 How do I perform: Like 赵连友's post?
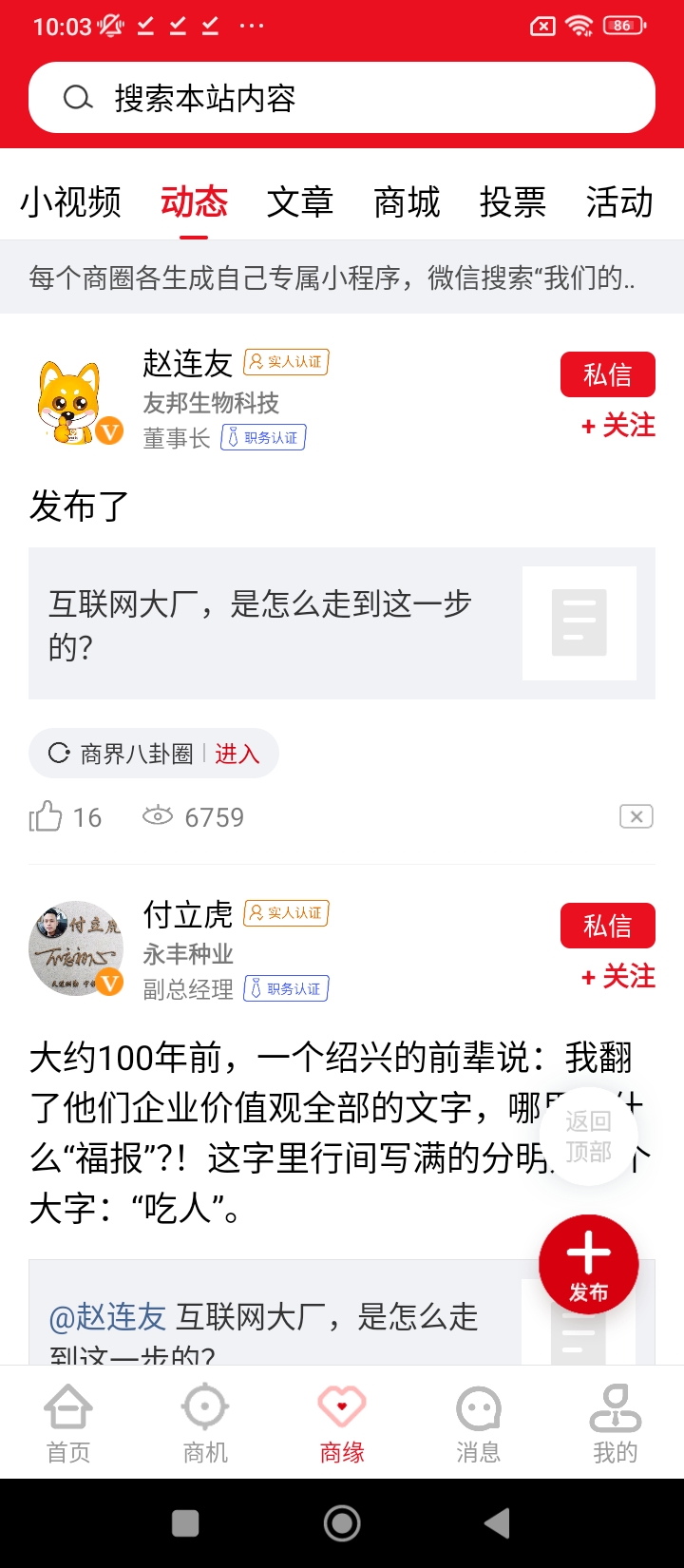coord(46,817)
